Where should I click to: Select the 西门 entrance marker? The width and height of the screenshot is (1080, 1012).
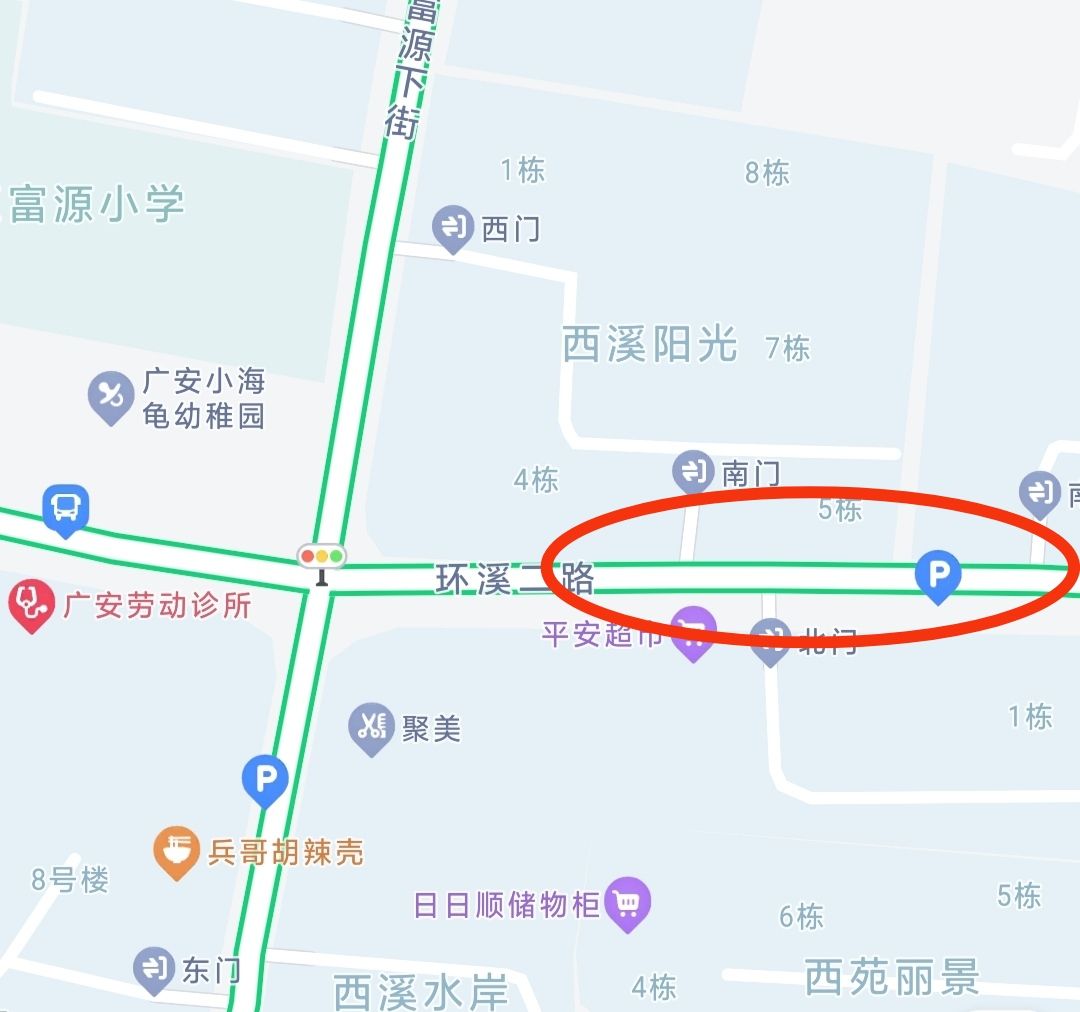pos(452,227)
